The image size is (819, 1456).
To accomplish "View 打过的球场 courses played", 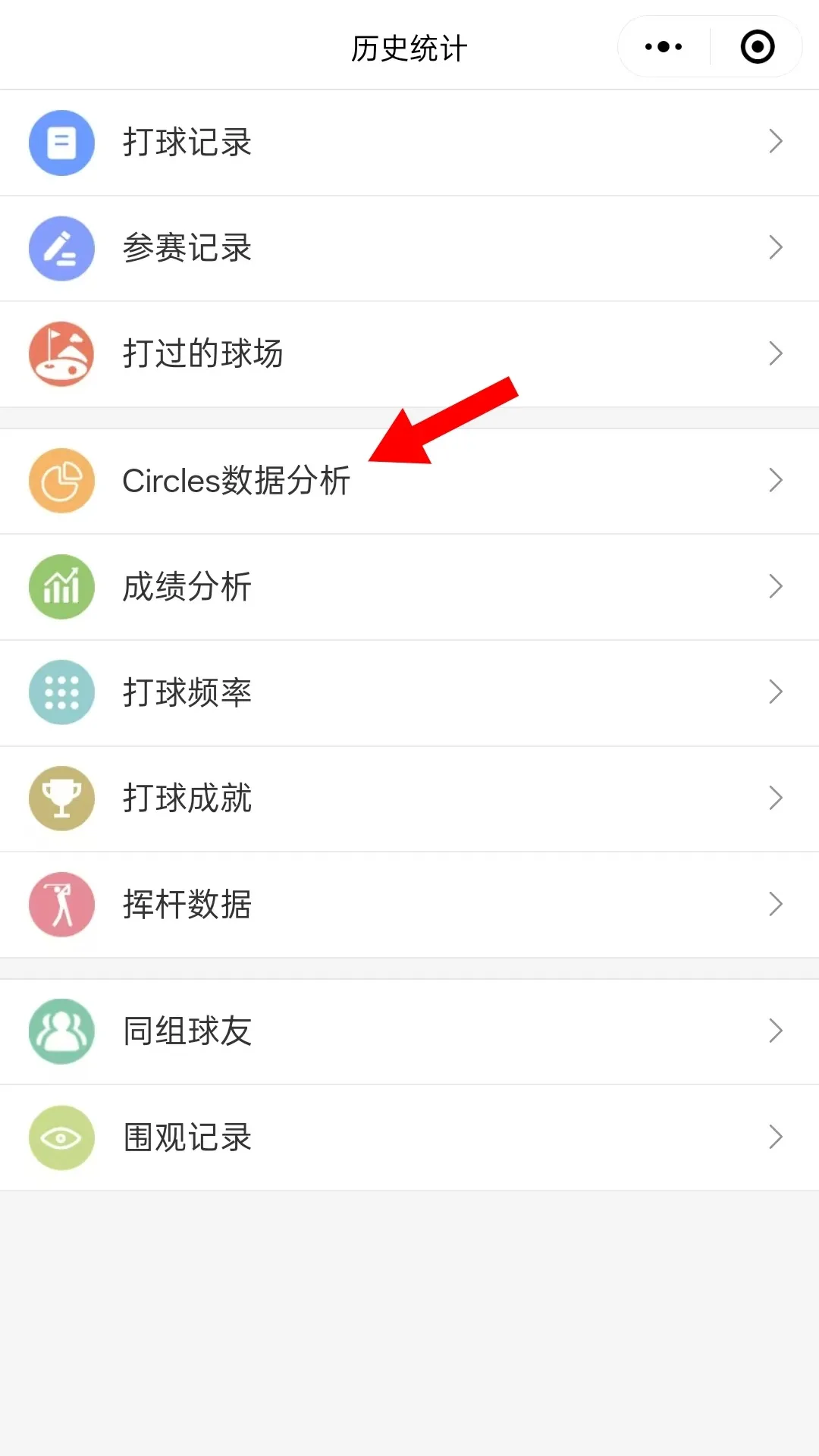I will tap(409, 354).
